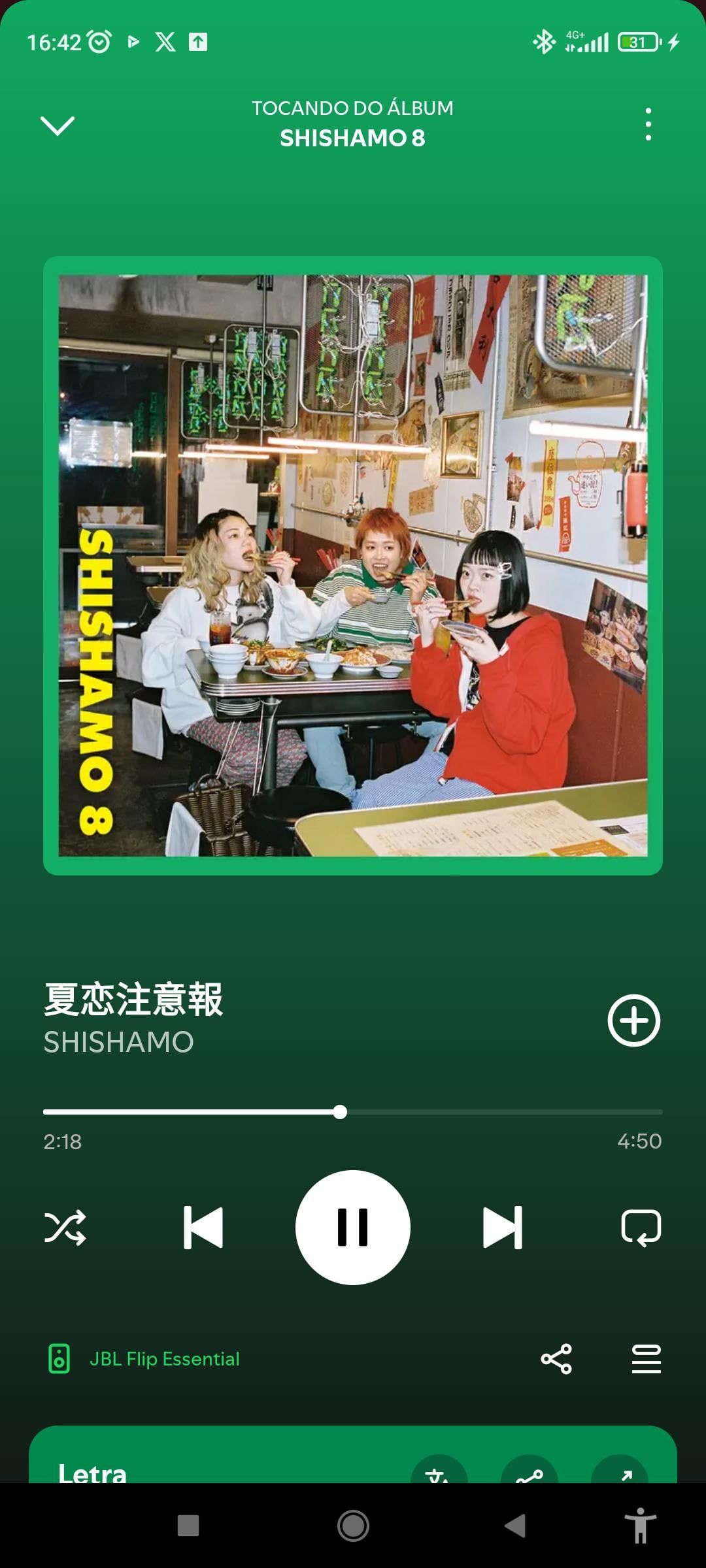
Task: Toggle shuffle playback
Action: point(65,1228)
